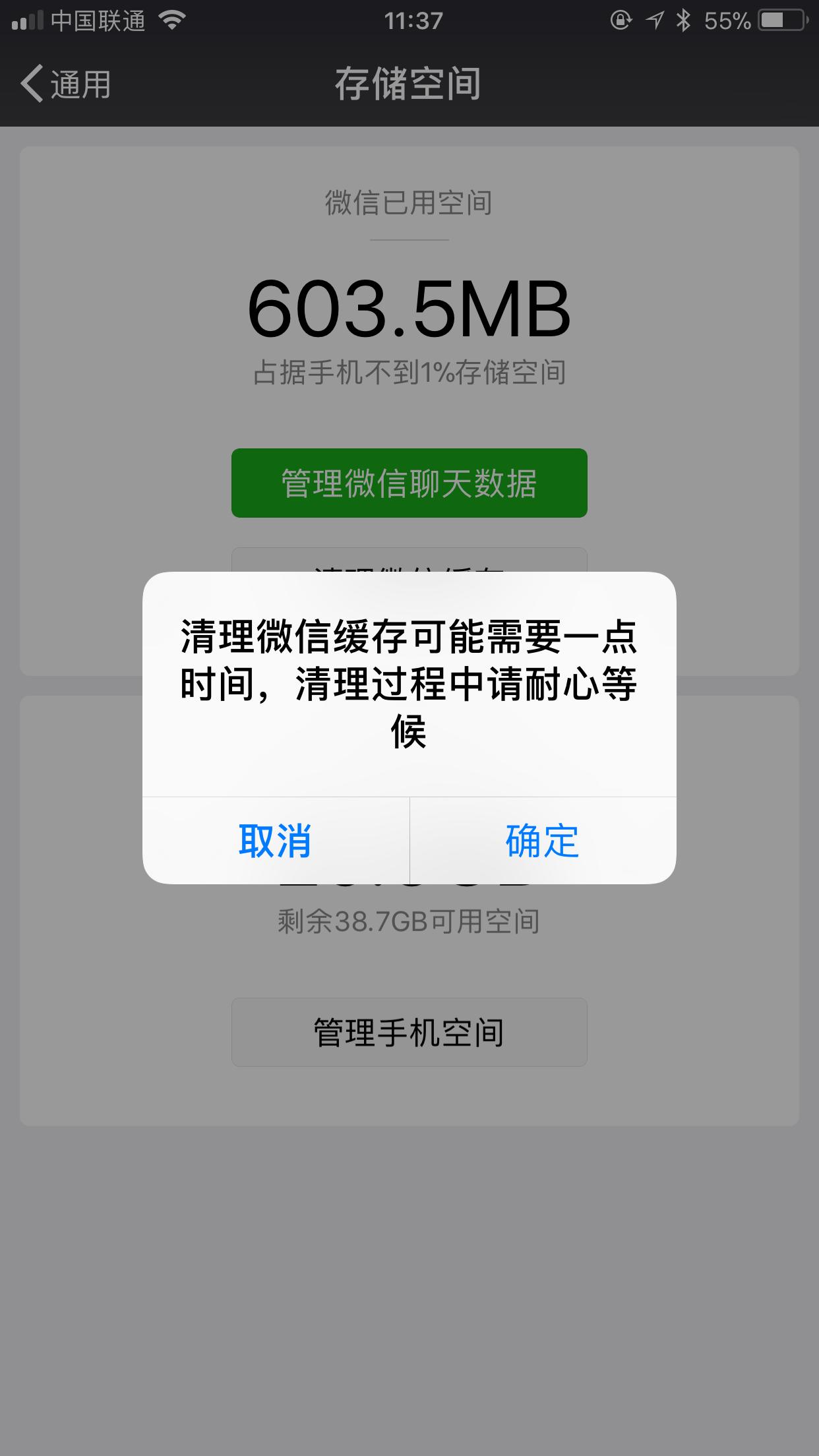Open 管理手机空间 phone storage manager
The image size is (819, 1456).
(x=409, y=1031)
